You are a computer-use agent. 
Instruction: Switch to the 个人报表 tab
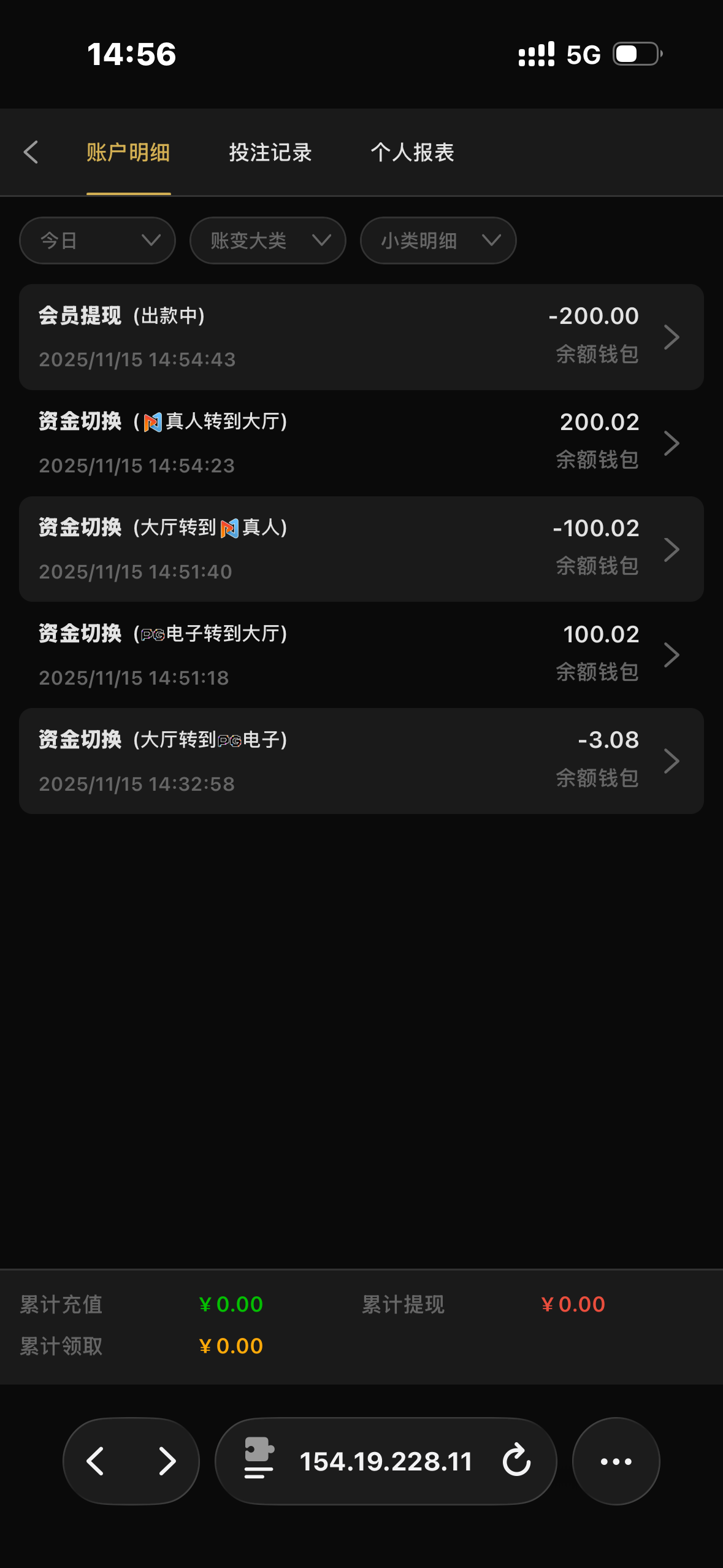(x=412, y=152)
